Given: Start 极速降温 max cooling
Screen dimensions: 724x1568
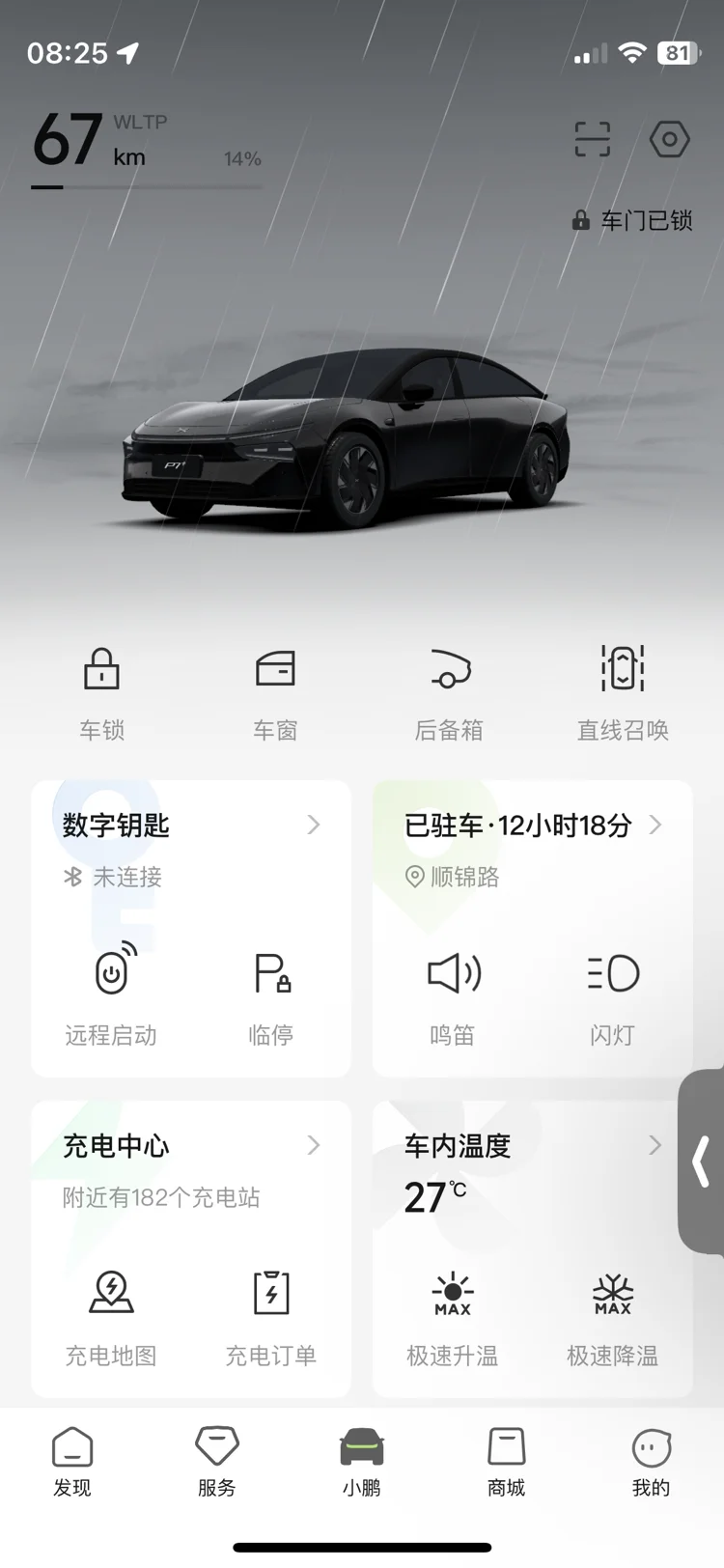Looking at the screenshot, I should (613, 1316).
